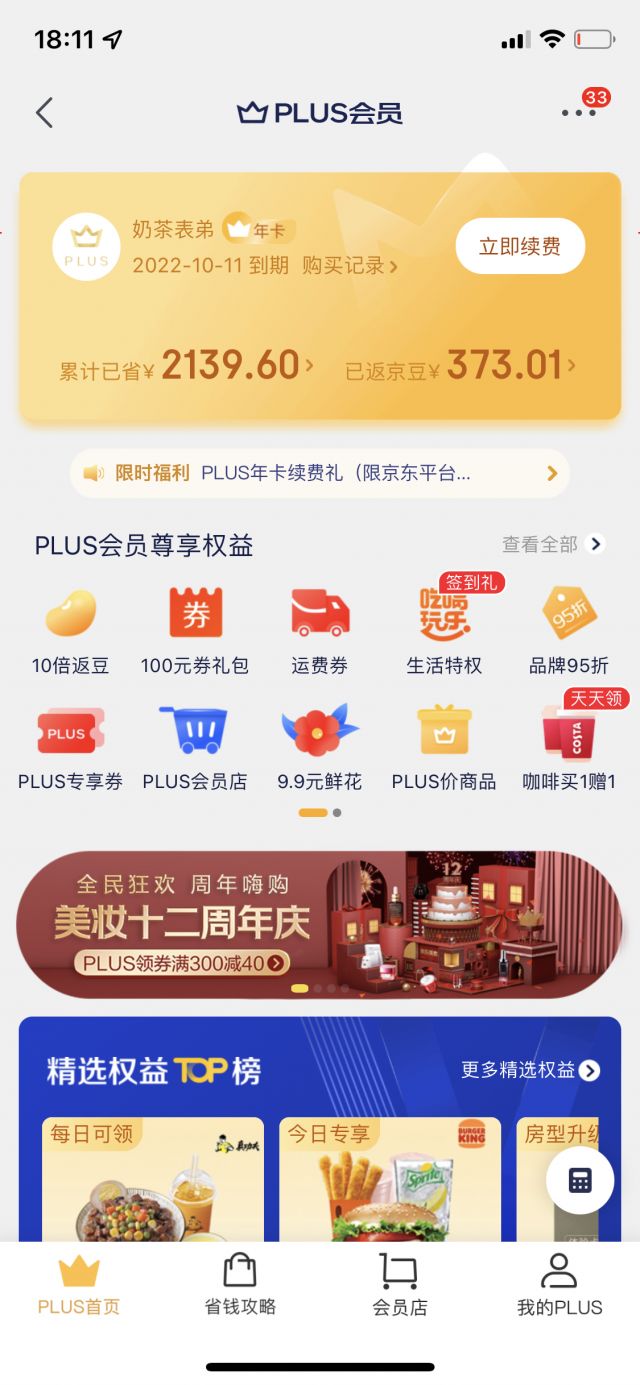Open the 品牌95折 brand discount

click(568, 628)
